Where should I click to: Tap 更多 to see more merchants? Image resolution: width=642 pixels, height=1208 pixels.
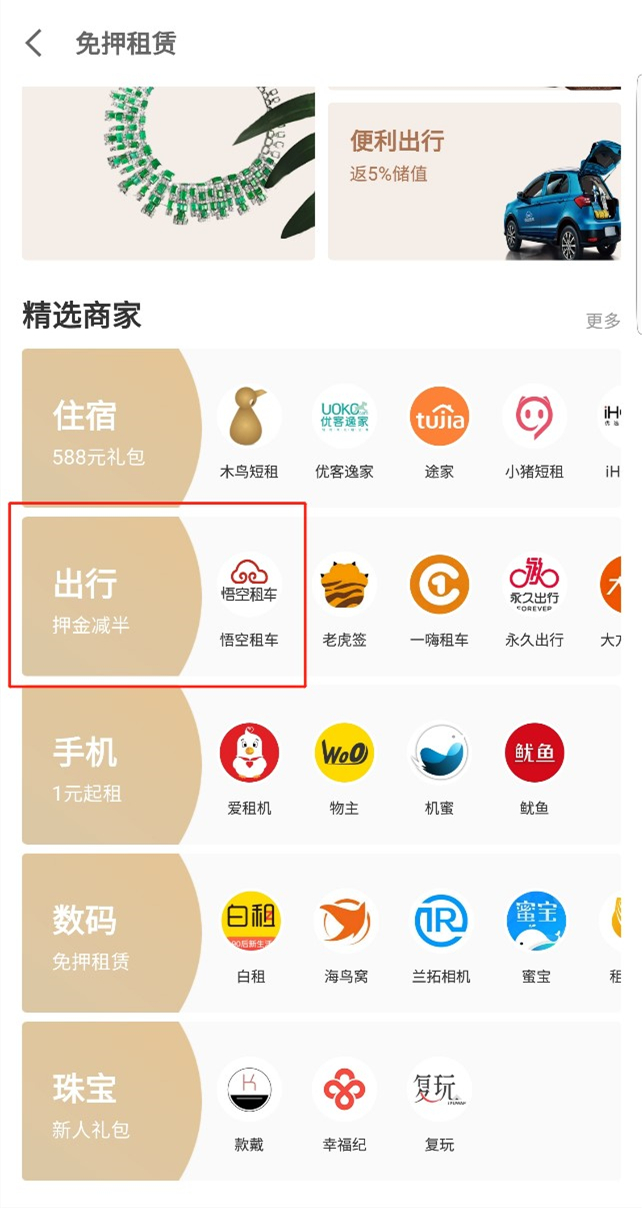point(603,320)
